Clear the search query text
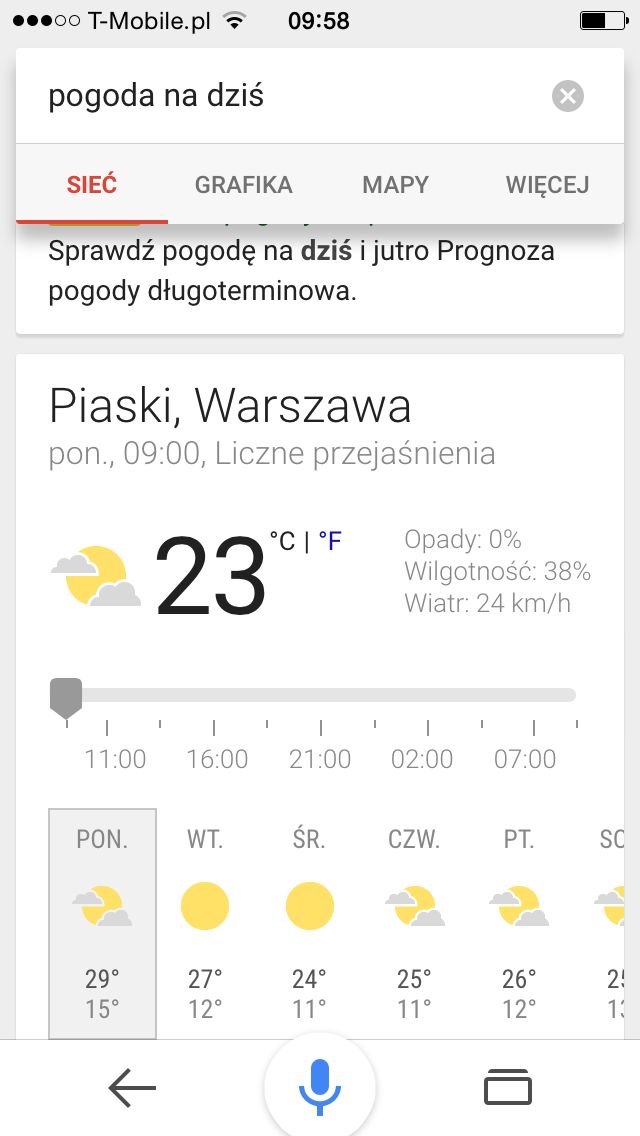 click(x=568, y=96)
